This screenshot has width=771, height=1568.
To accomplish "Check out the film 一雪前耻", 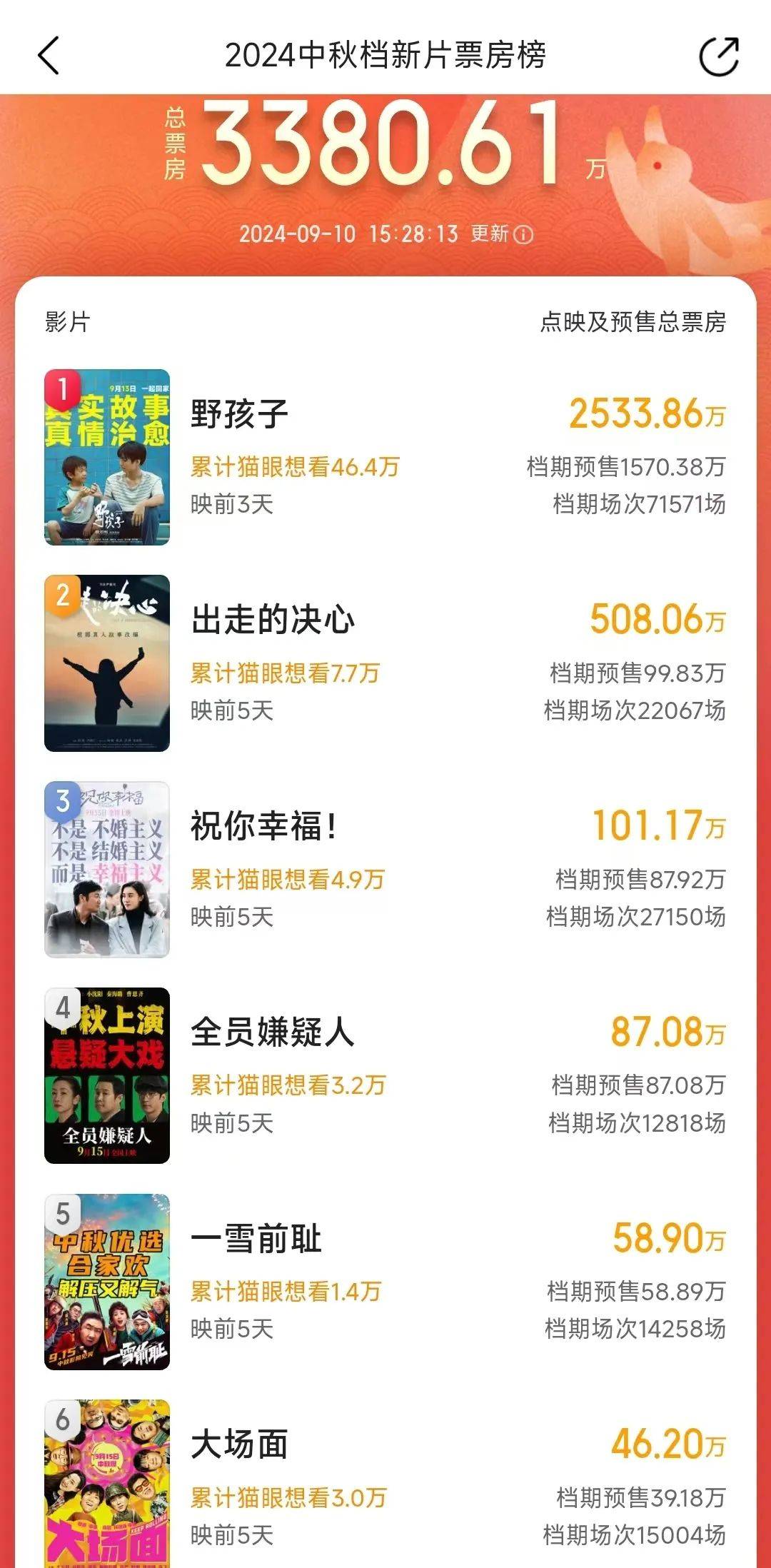I will point(256,1239).
